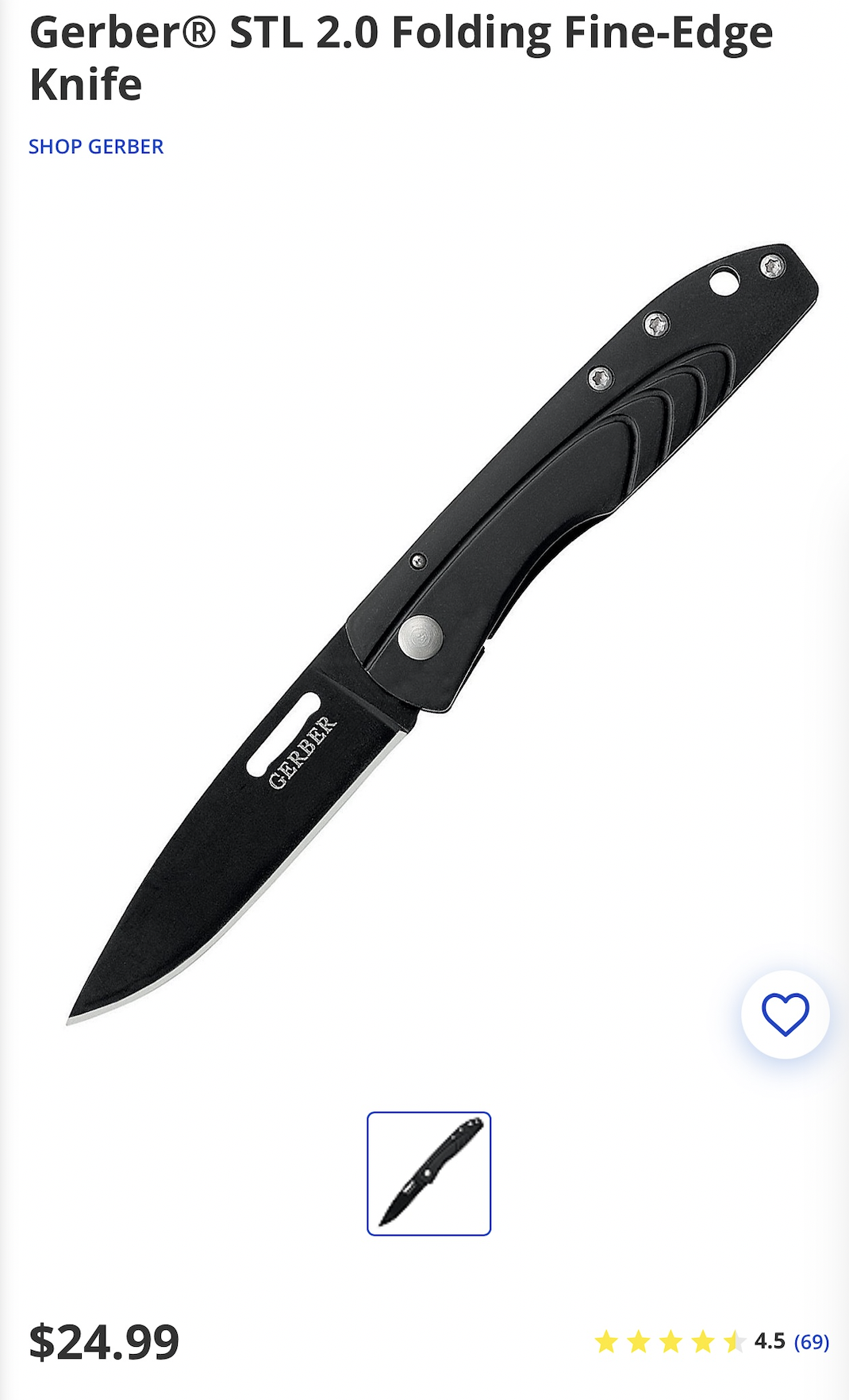The image size is (849, 1400).
Task: Open the SHOP GERBER link
Action: (x=96, y=147)
